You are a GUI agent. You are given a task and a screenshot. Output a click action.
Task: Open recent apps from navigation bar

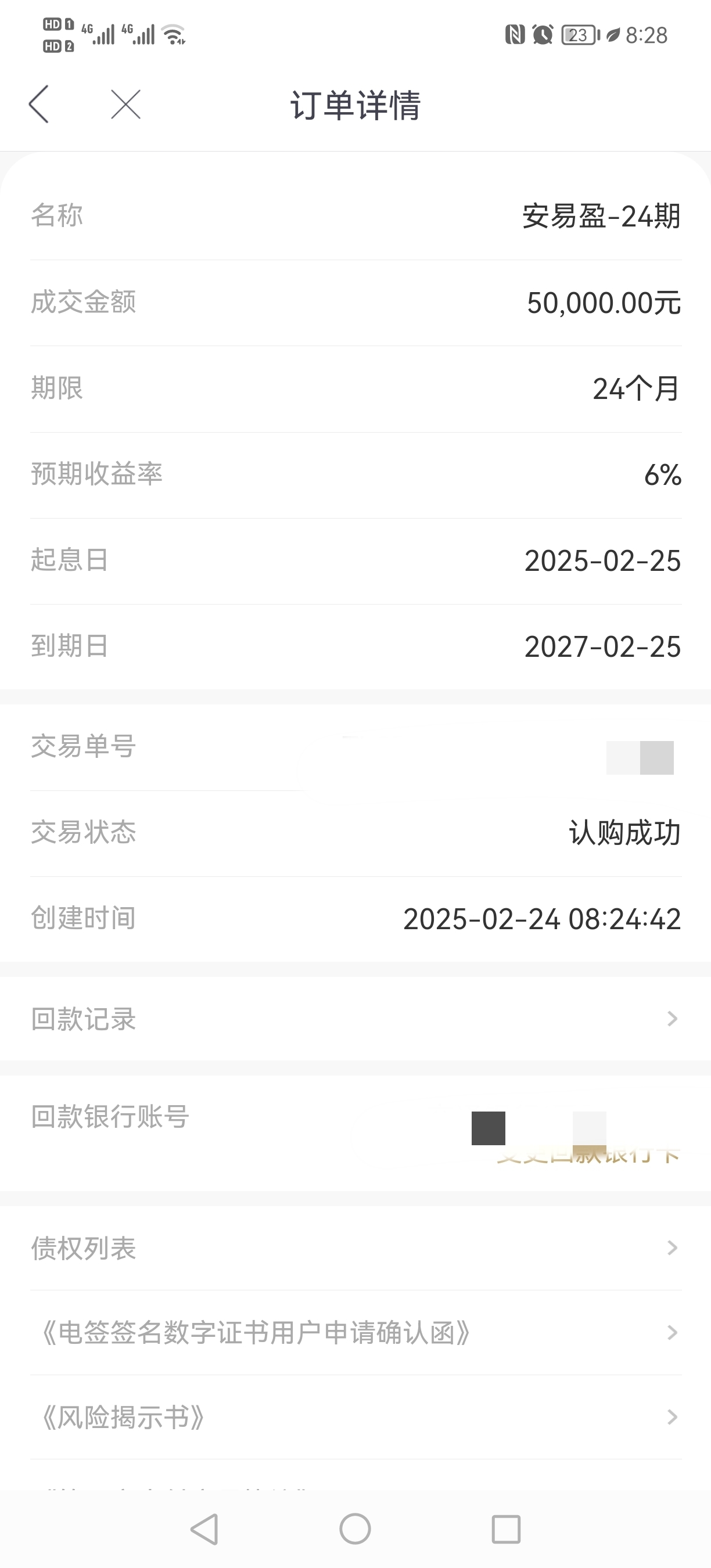pyautogui.click(x=506, y=1529)
